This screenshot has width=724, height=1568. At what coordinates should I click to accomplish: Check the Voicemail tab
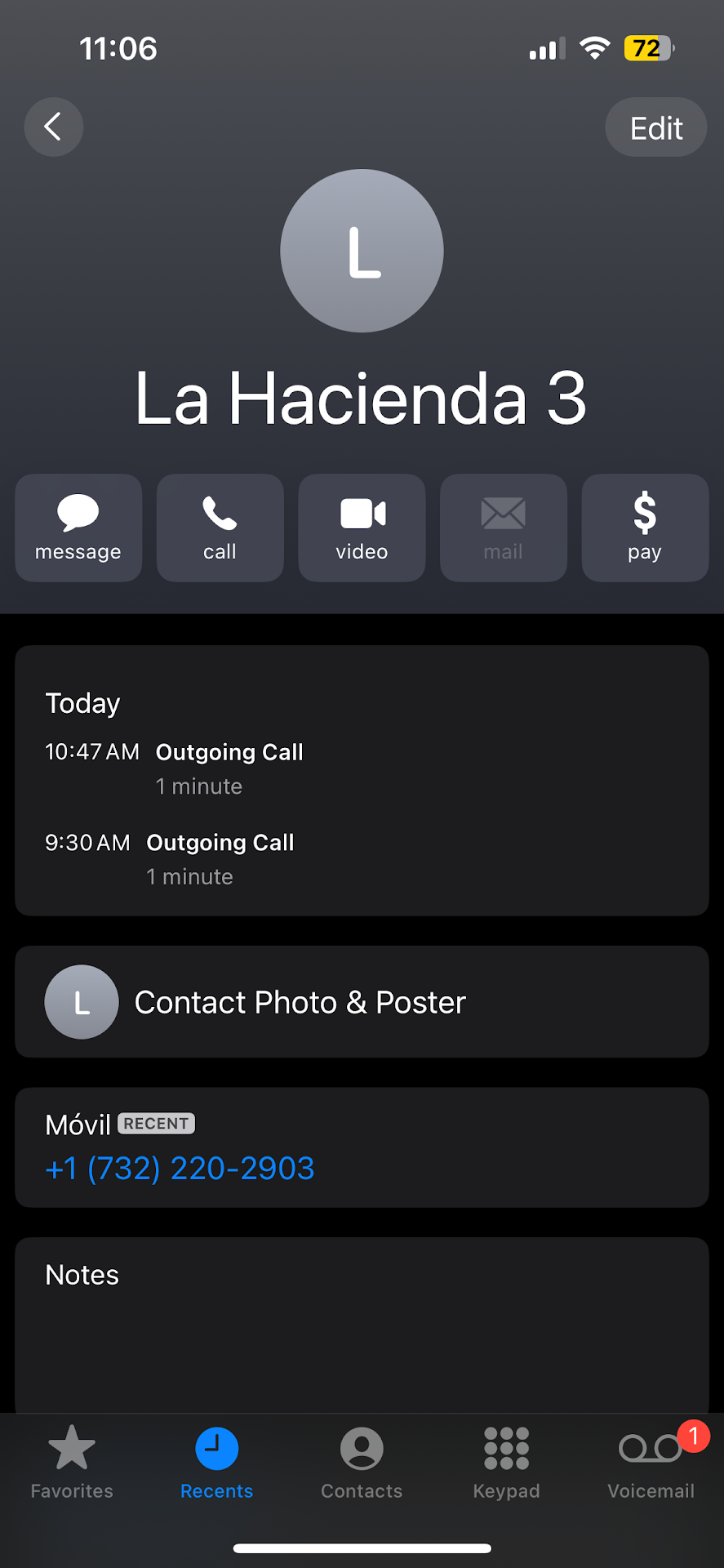[x=651, y=1463]
